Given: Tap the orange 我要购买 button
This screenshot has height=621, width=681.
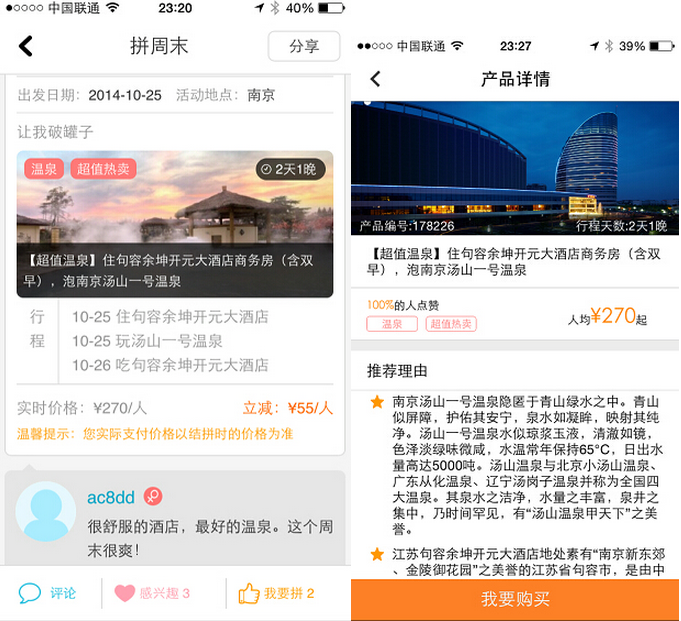Looking at the screenshot, I should tap(515, 599).
